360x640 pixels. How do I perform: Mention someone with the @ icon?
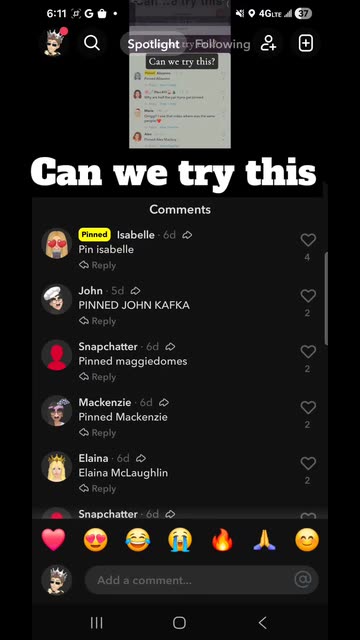(x=303, y=580)
